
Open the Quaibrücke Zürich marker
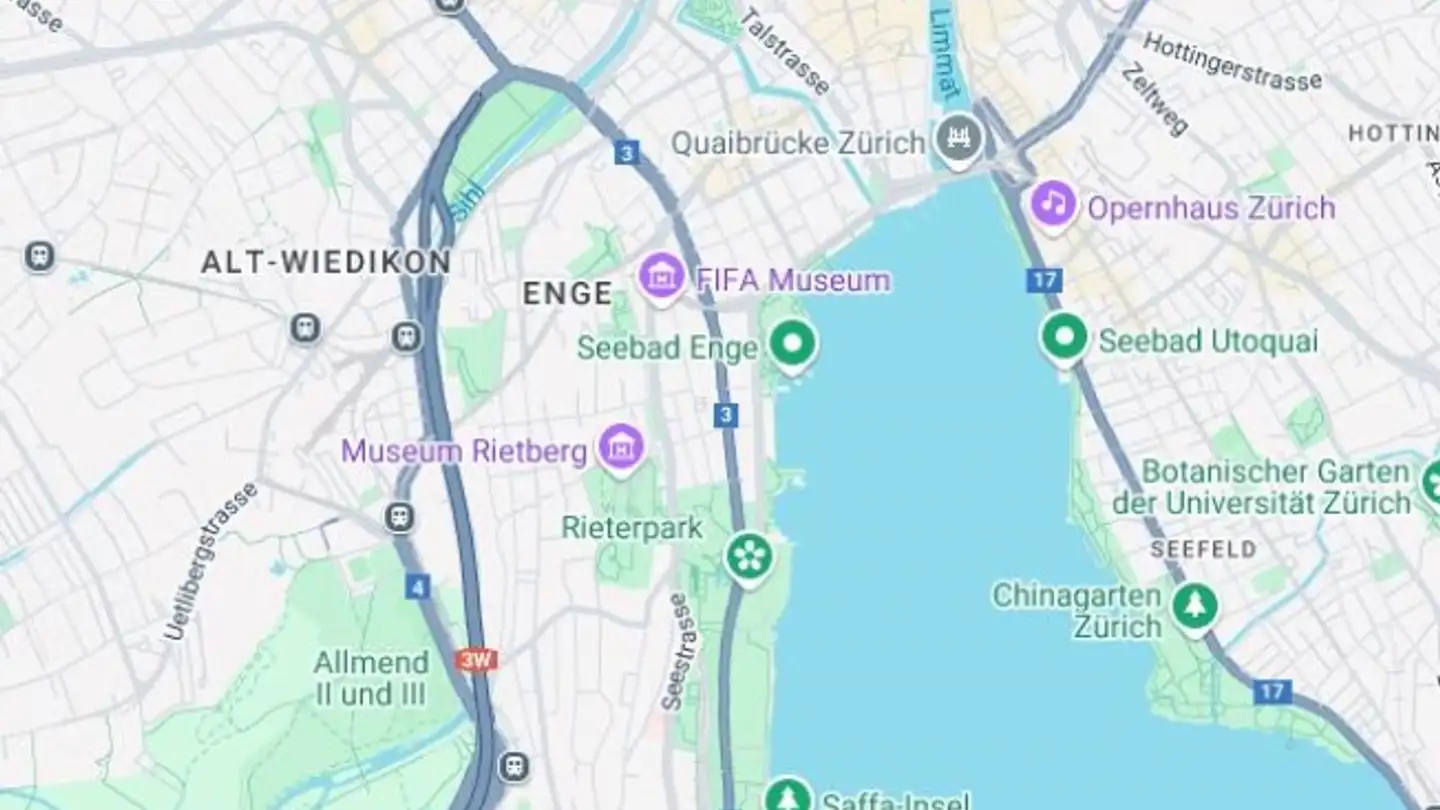pyautogui.click(x=959, y=140)
